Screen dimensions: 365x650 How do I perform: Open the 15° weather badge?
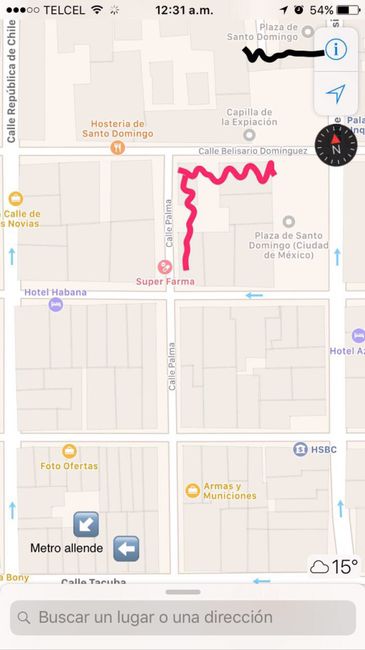(x=334, y=566)
